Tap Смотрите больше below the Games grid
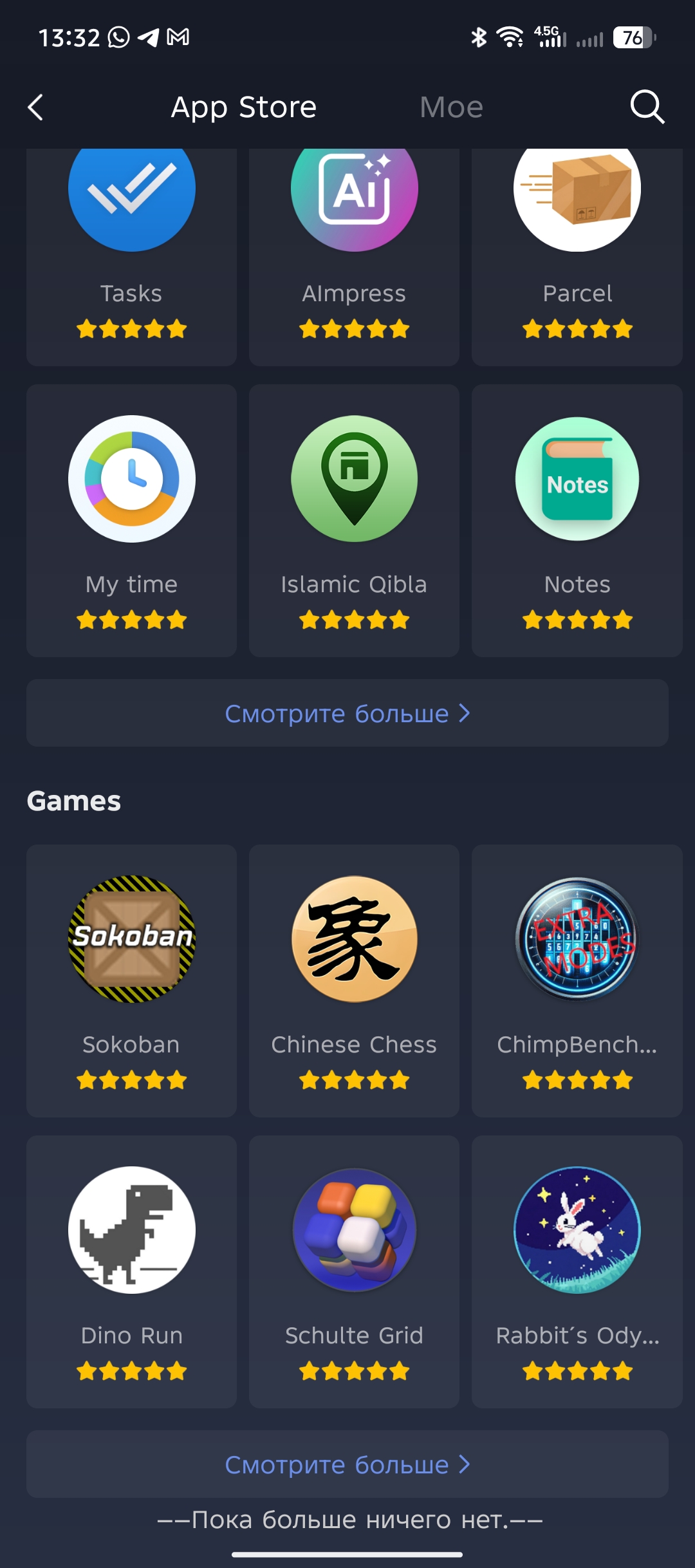This screenshot has width=695, height=1568. tap(347, 1464)
